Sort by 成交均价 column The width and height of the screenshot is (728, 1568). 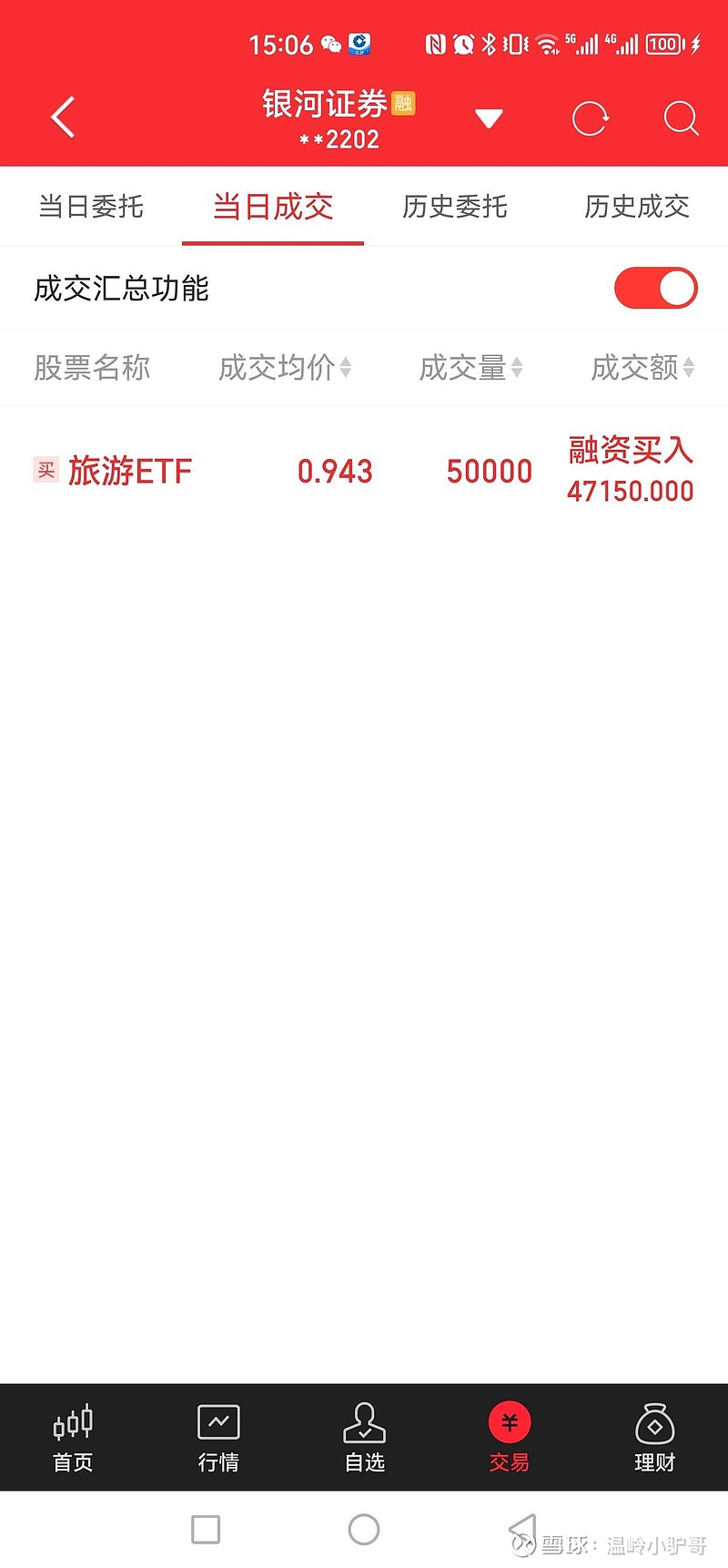tap(285, 368)
